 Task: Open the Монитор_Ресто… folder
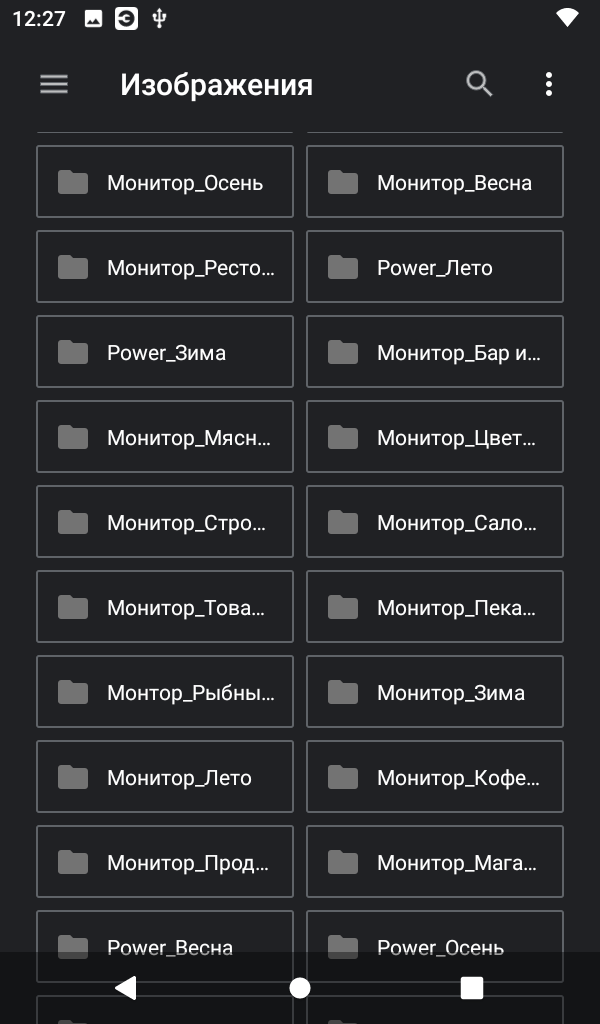[165, 266]
